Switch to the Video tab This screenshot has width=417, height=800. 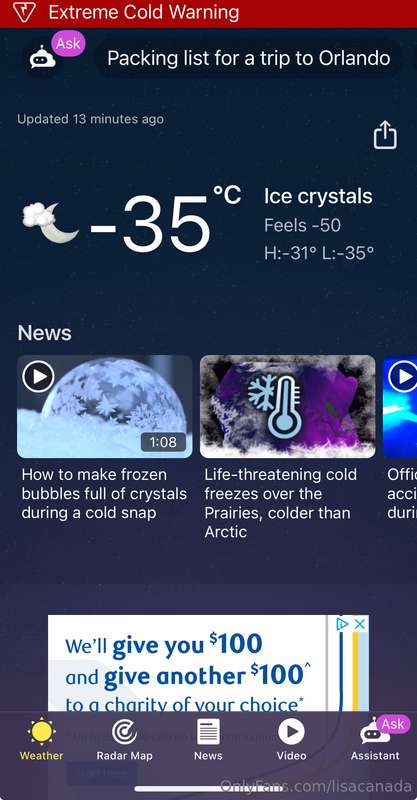pos(291,739)
